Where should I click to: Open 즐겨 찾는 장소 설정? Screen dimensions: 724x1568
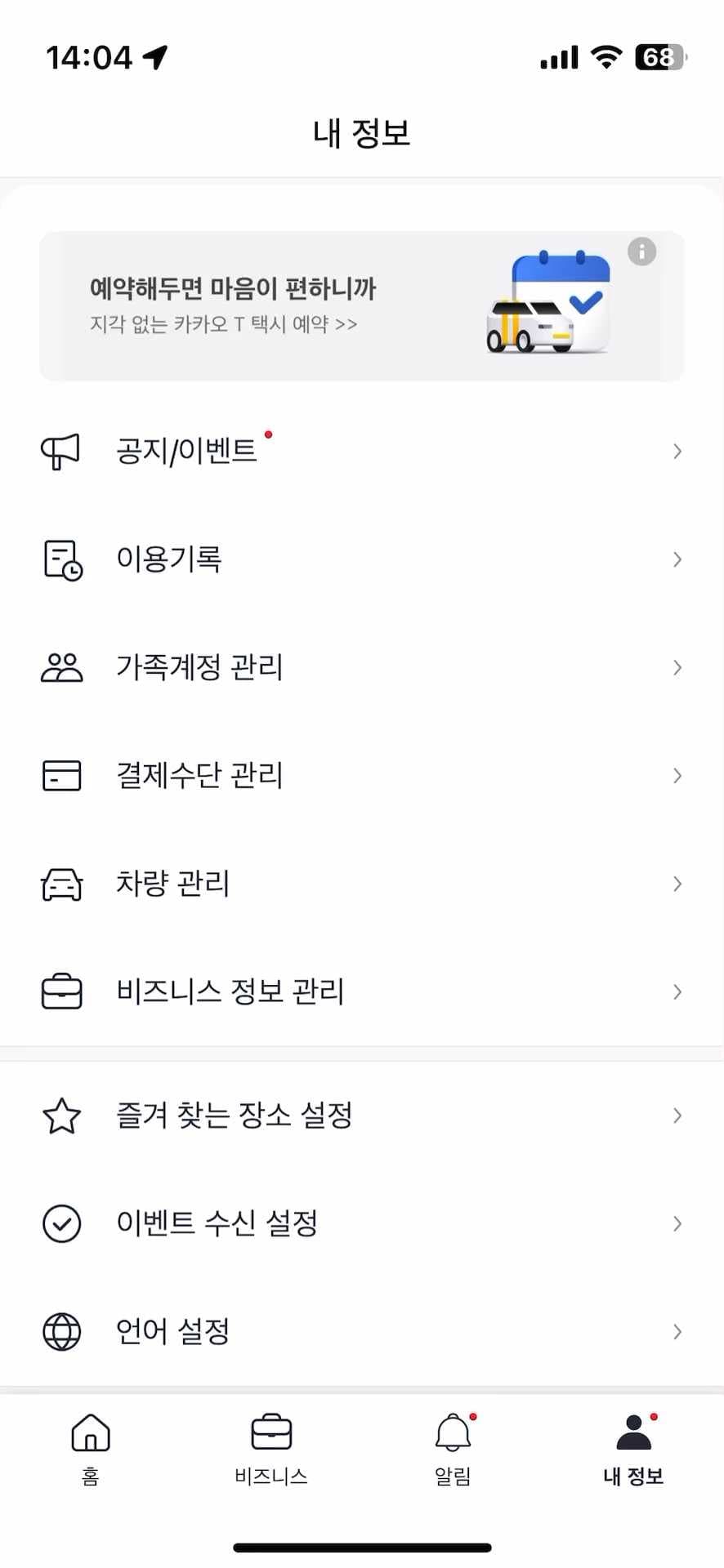pyautogui.click(x=233, y=1115)
